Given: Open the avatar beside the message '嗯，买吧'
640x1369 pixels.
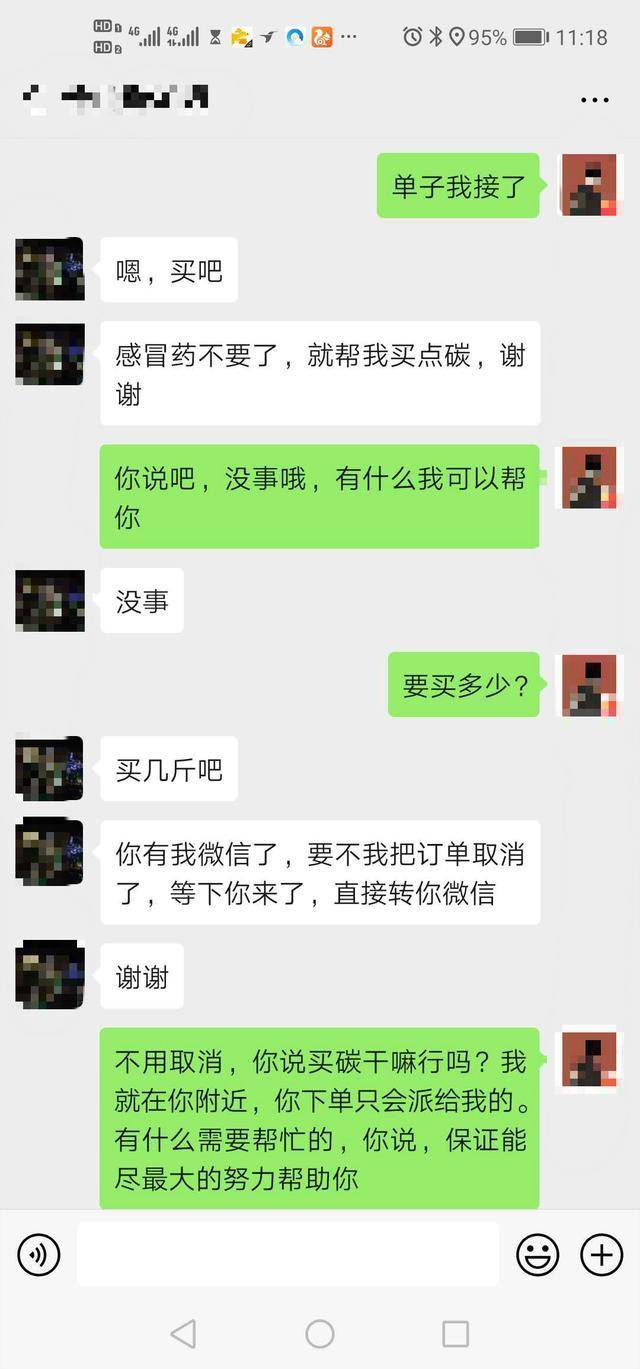Looking at the screenshot, I should coord(50,269).
